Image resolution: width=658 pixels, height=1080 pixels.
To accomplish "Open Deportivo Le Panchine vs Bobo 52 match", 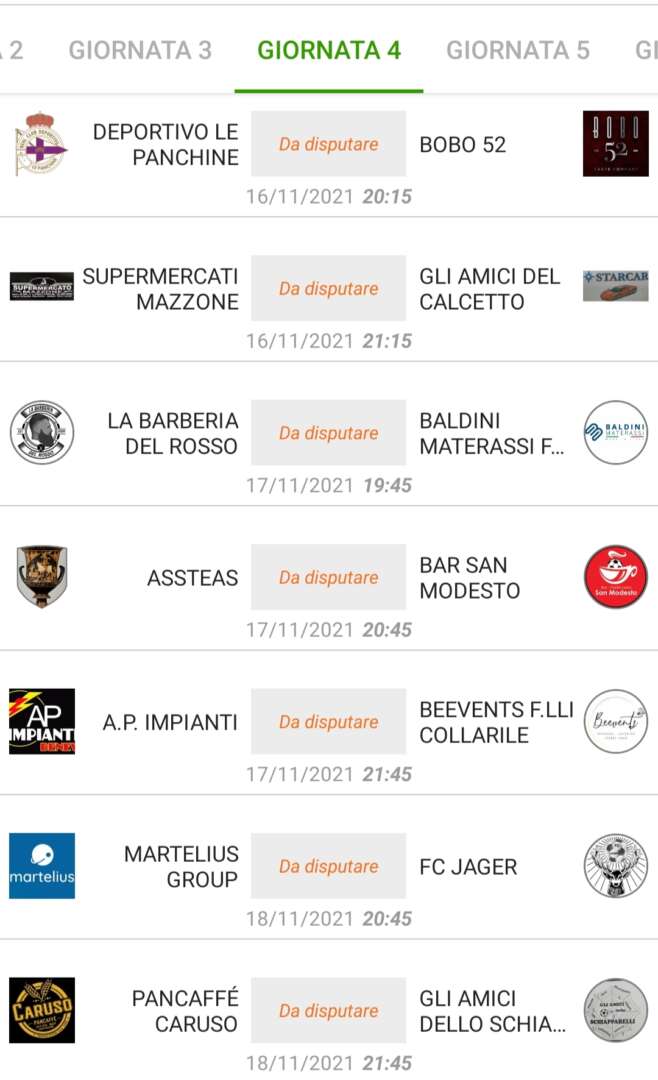I will pyautogui.click(x=329, y=155).
